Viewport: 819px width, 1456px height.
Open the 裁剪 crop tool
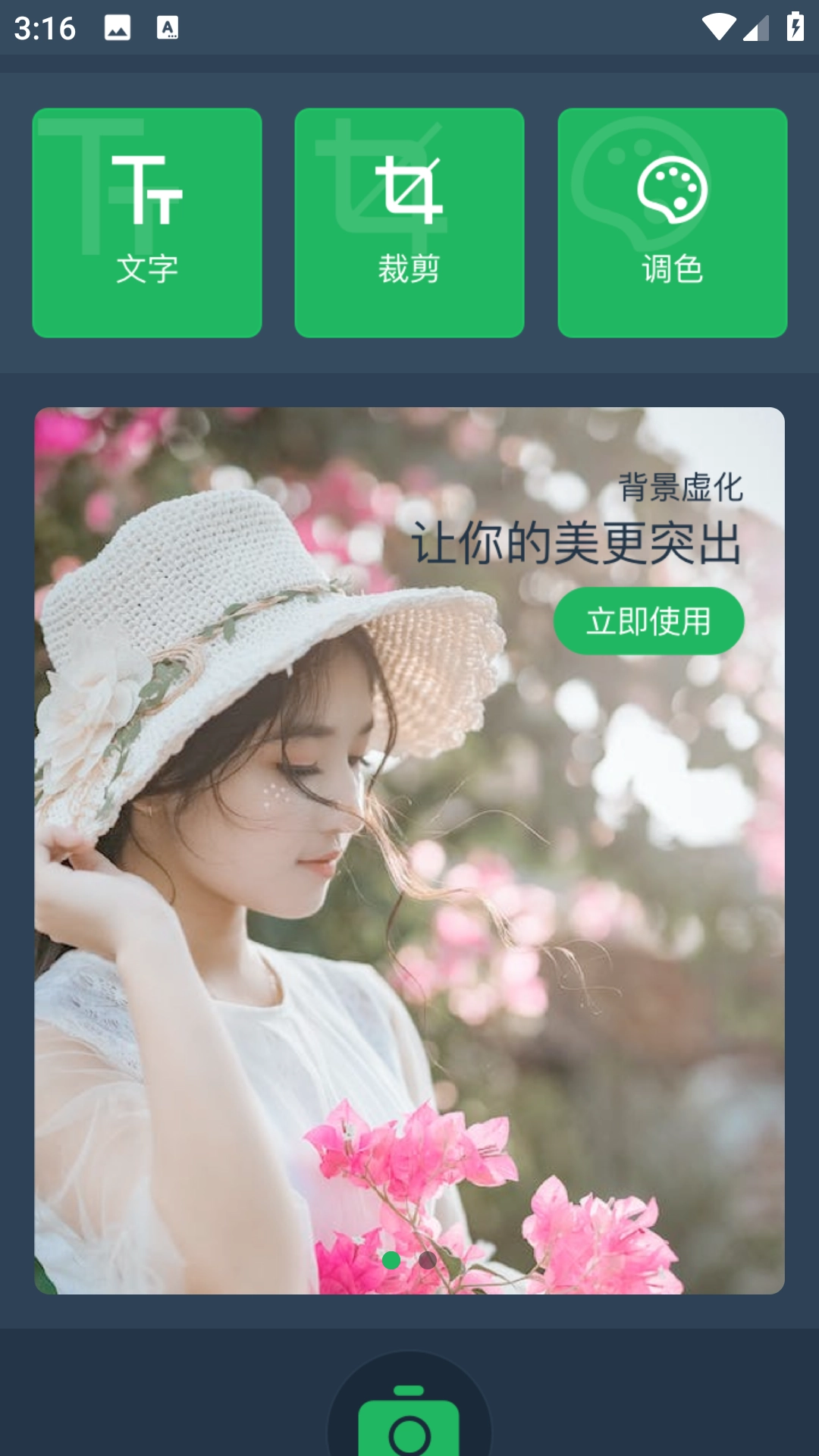(409, 222)
